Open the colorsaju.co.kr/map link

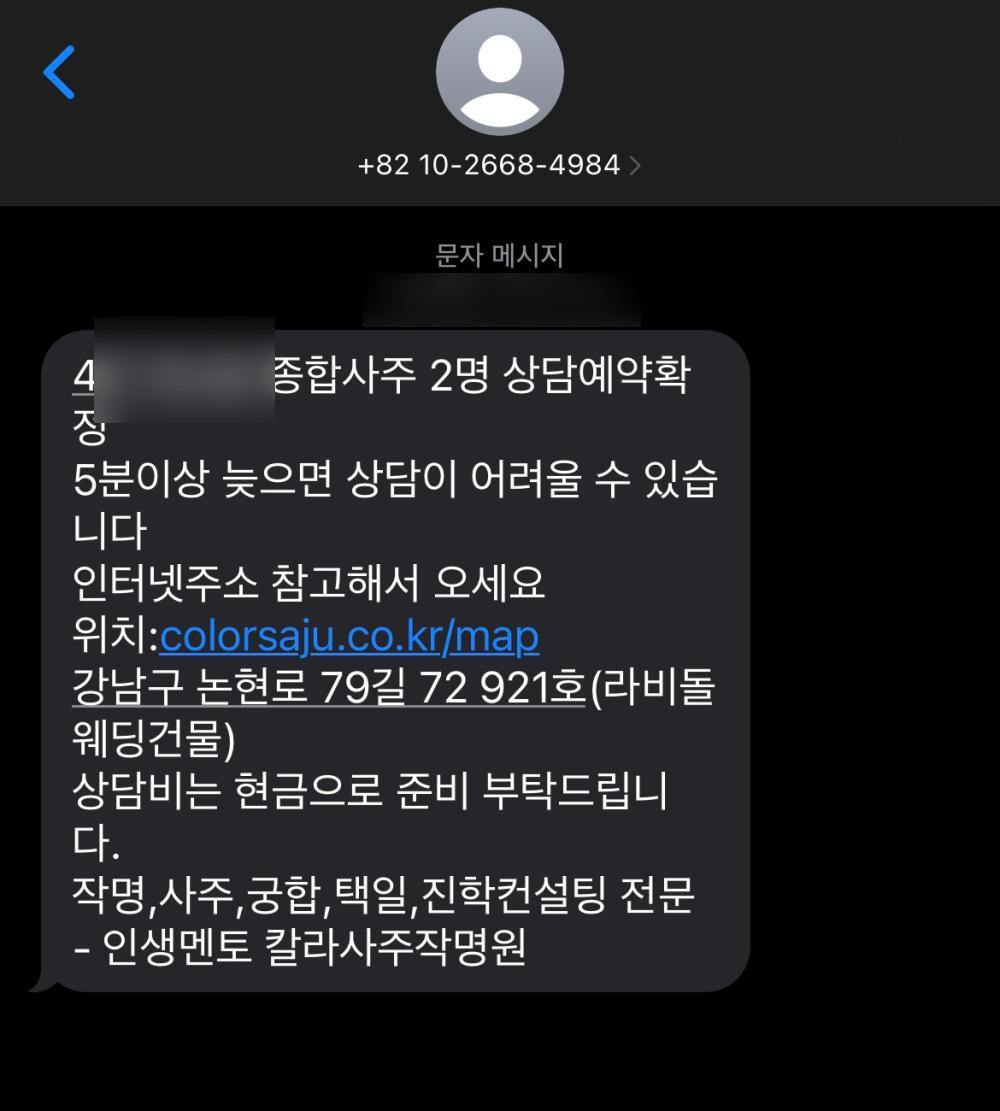349,636
